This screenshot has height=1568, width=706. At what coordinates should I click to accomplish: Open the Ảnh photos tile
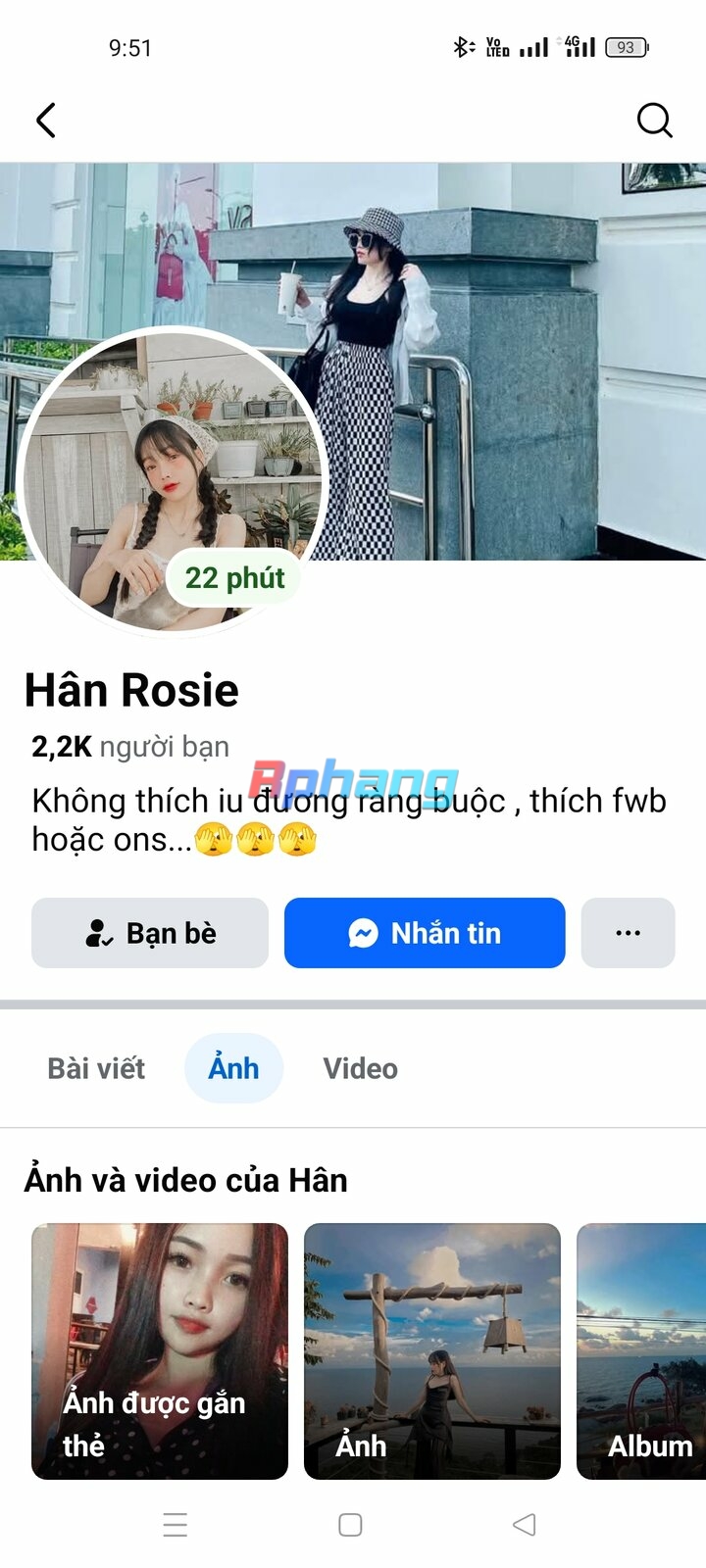point(432,1350)
